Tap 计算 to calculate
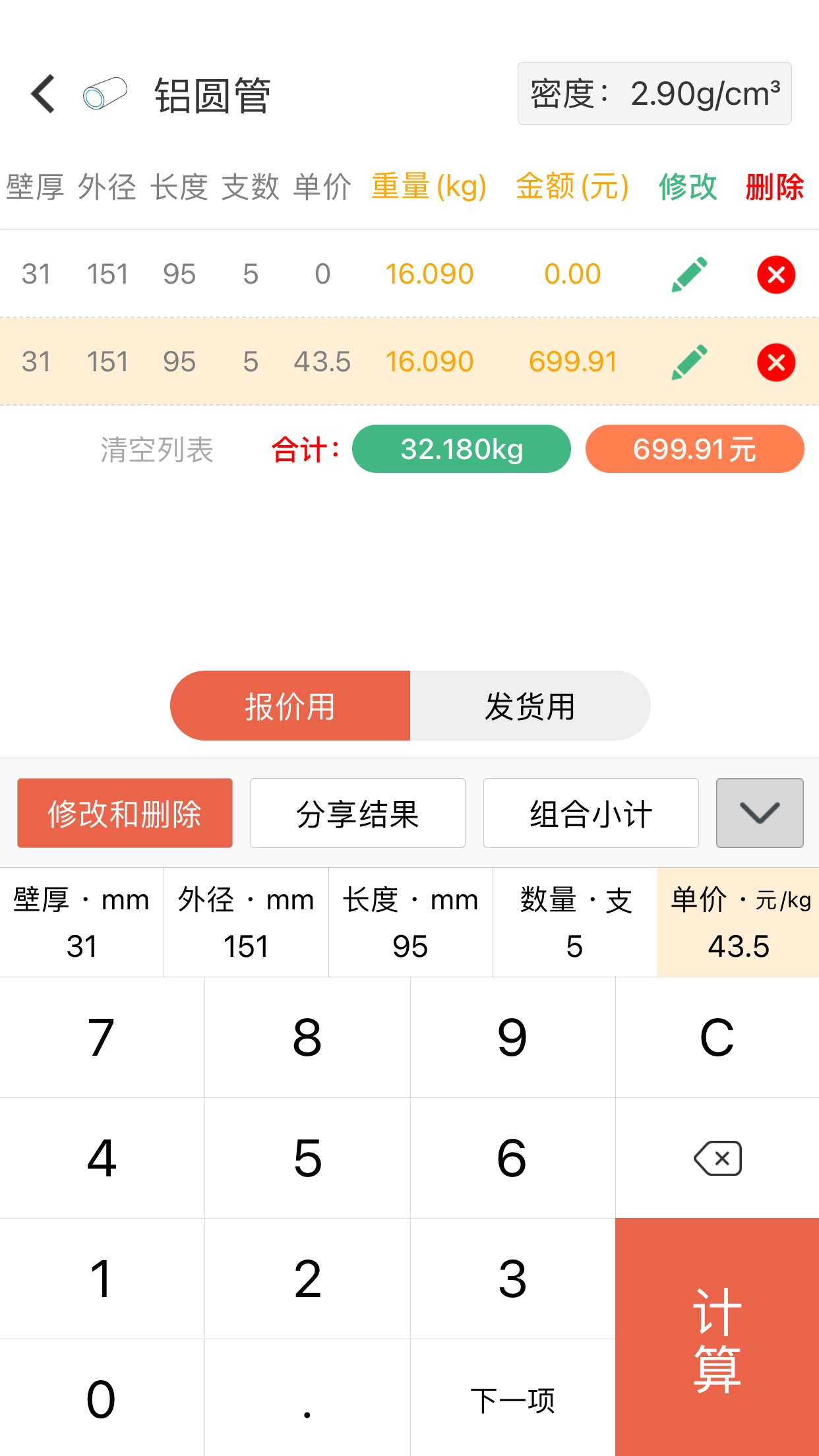This screenshot has height=1456, width=819. tap(717, 1337)
